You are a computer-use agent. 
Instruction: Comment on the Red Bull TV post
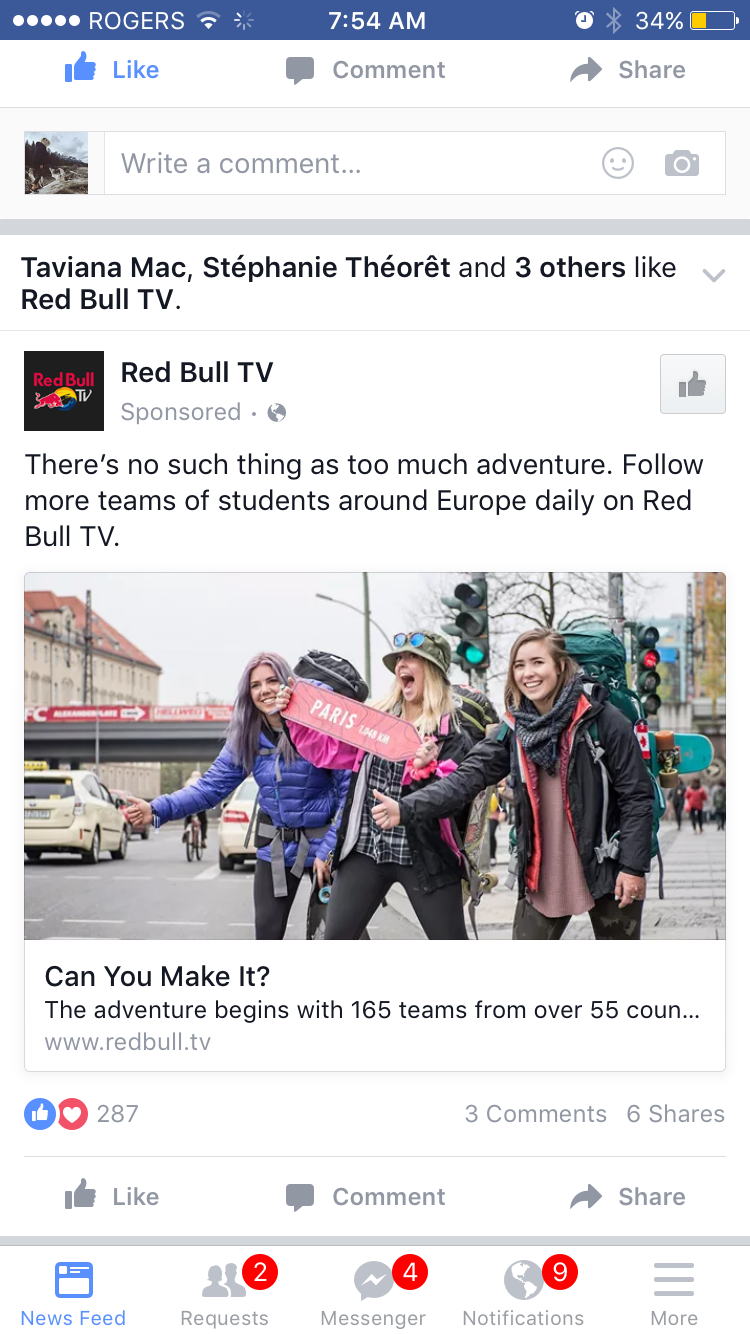click(x=365, y=1197)
